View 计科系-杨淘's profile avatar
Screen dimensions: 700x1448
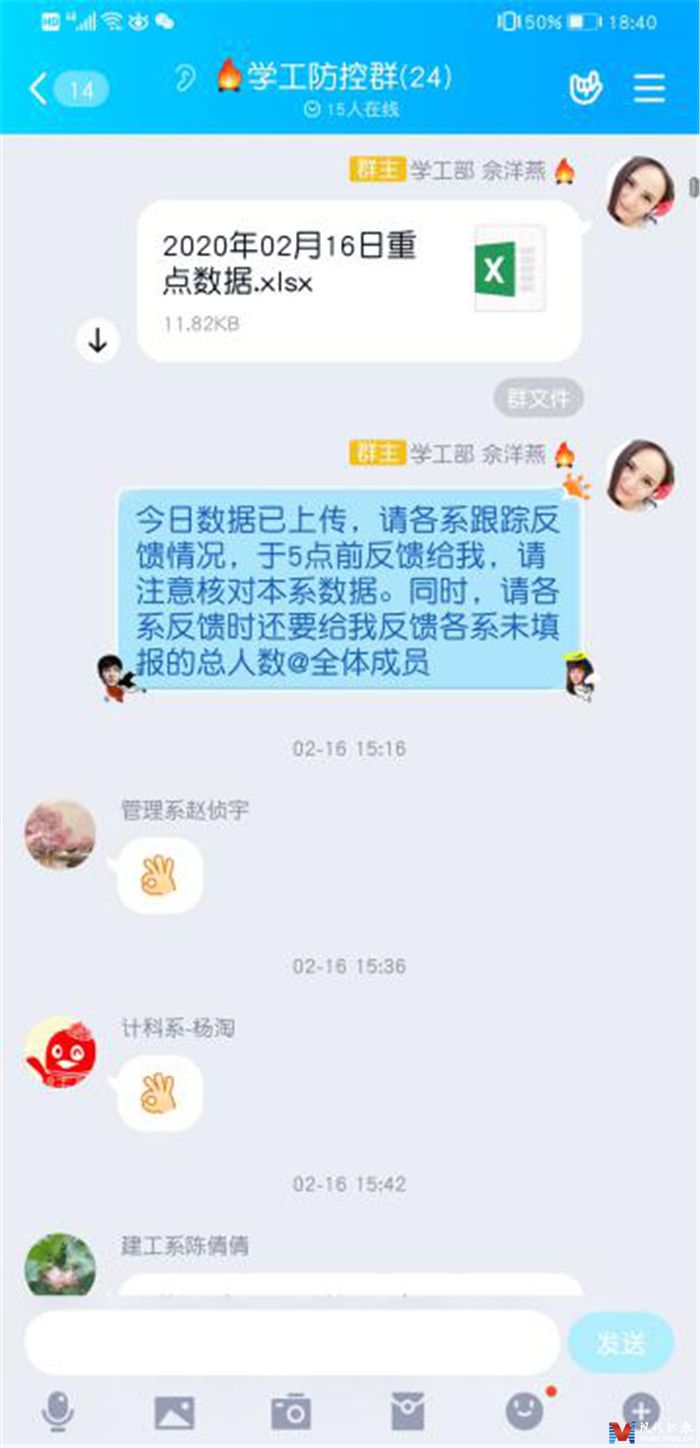pyautogui.click(x=60, y=1052)
